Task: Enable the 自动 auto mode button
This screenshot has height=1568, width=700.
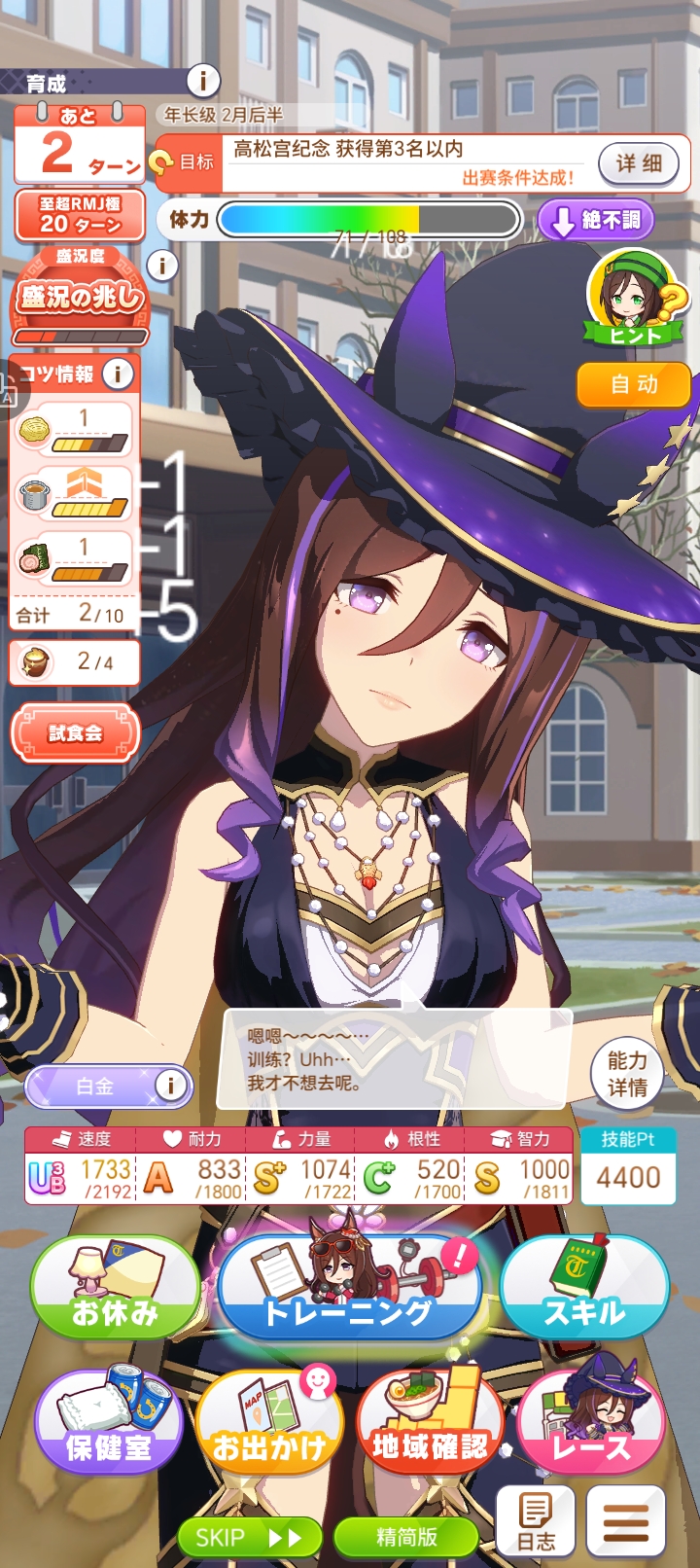Action: click(x=634, y=384)
